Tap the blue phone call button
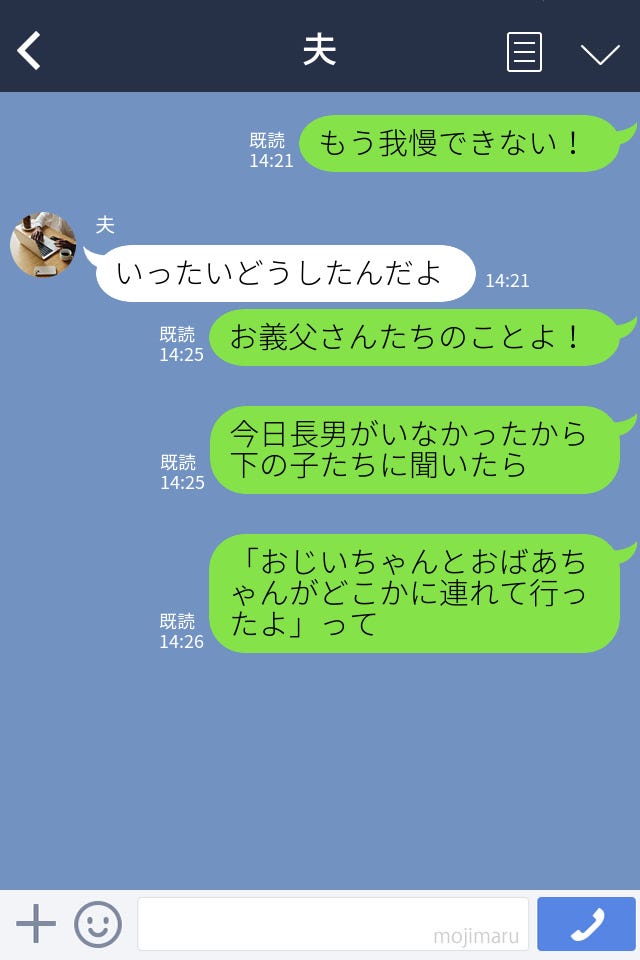This screenshot has width=640, height=960. tap(586, 924)
